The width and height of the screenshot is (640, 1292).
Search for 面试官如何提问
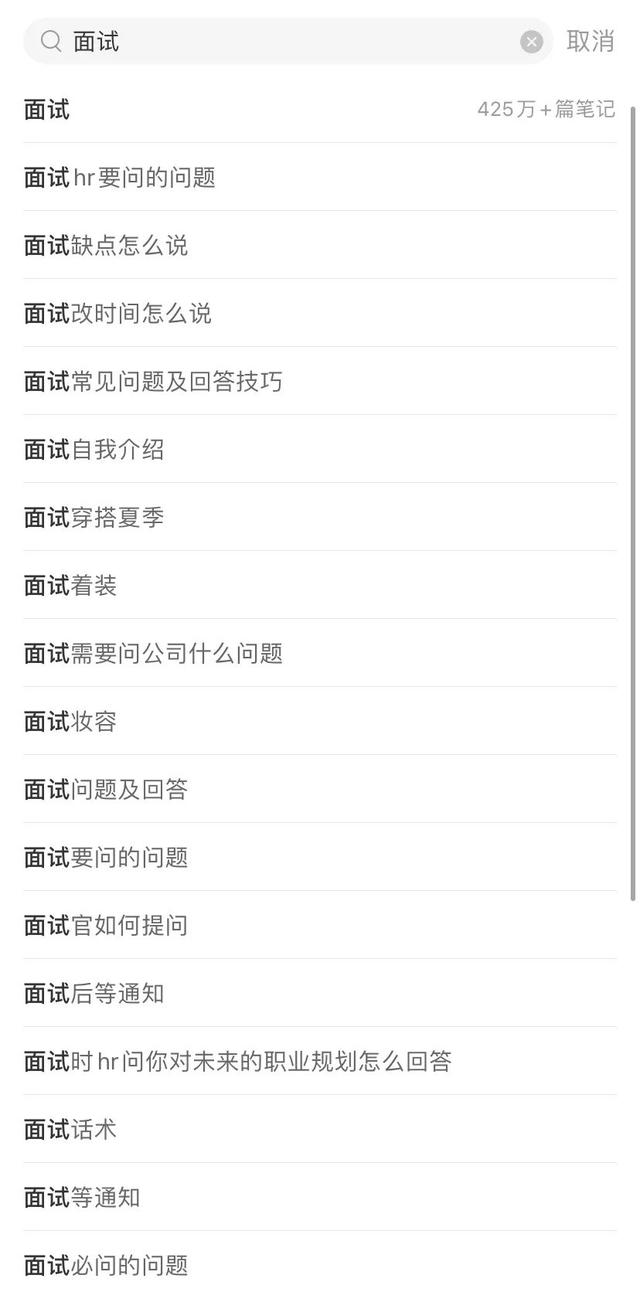pyautogui.click(x=319, y=926)
